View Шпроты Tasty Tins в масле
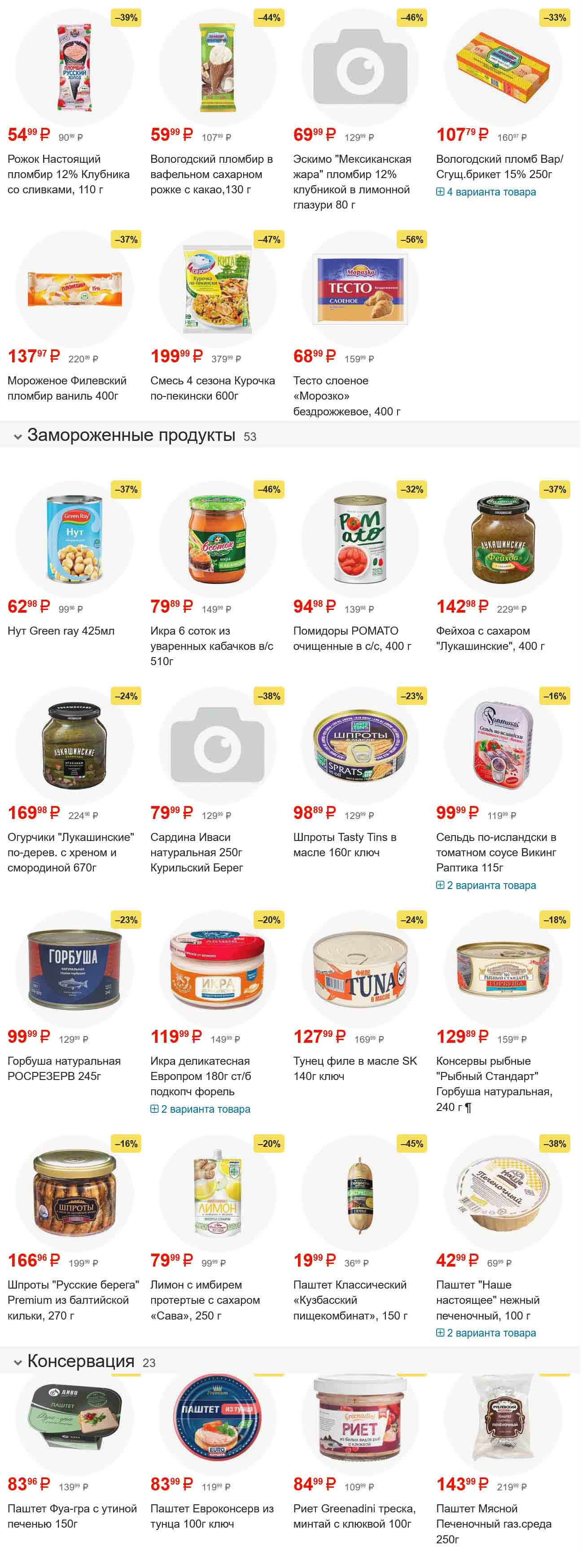 tap(344, 844)
